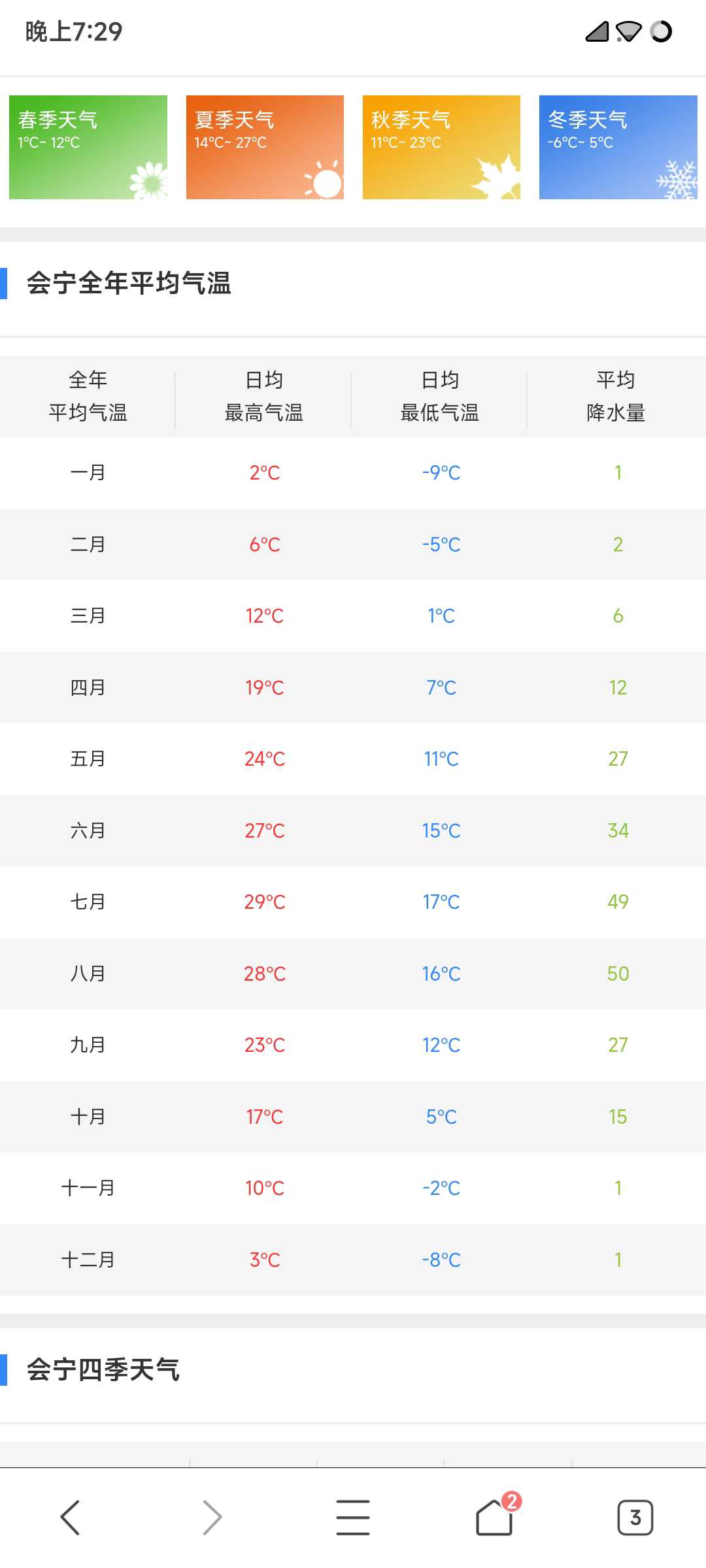Image resolution: width=706 pixels, height=1568 pixels.
Task: Open the 冬季天气 winter weather card
Action: point(618,147)
